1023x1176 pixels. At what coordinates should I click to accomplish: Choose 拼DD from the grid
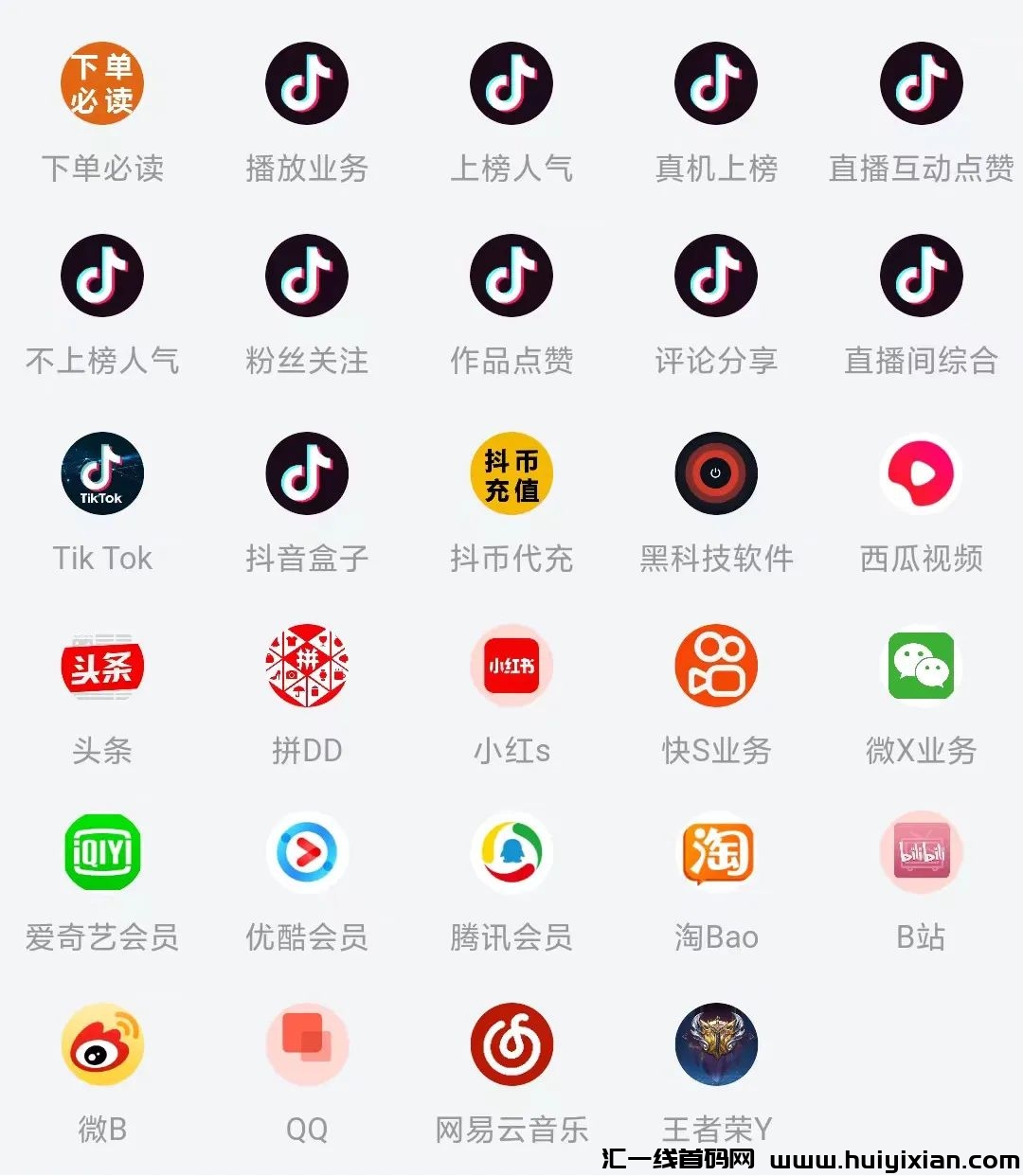pos(307,667)
